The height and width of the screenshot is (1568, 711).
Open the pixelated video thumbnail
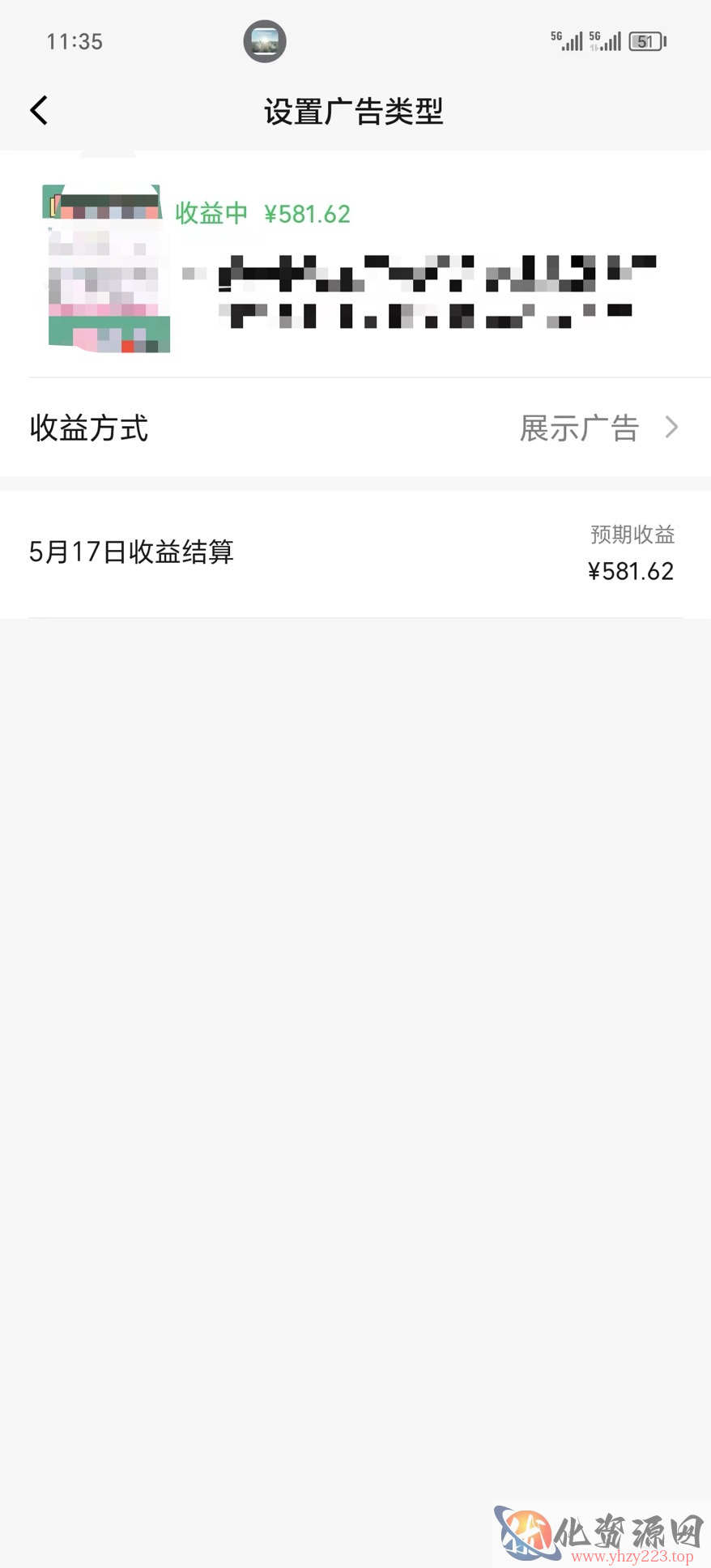(x=107, y=269)
